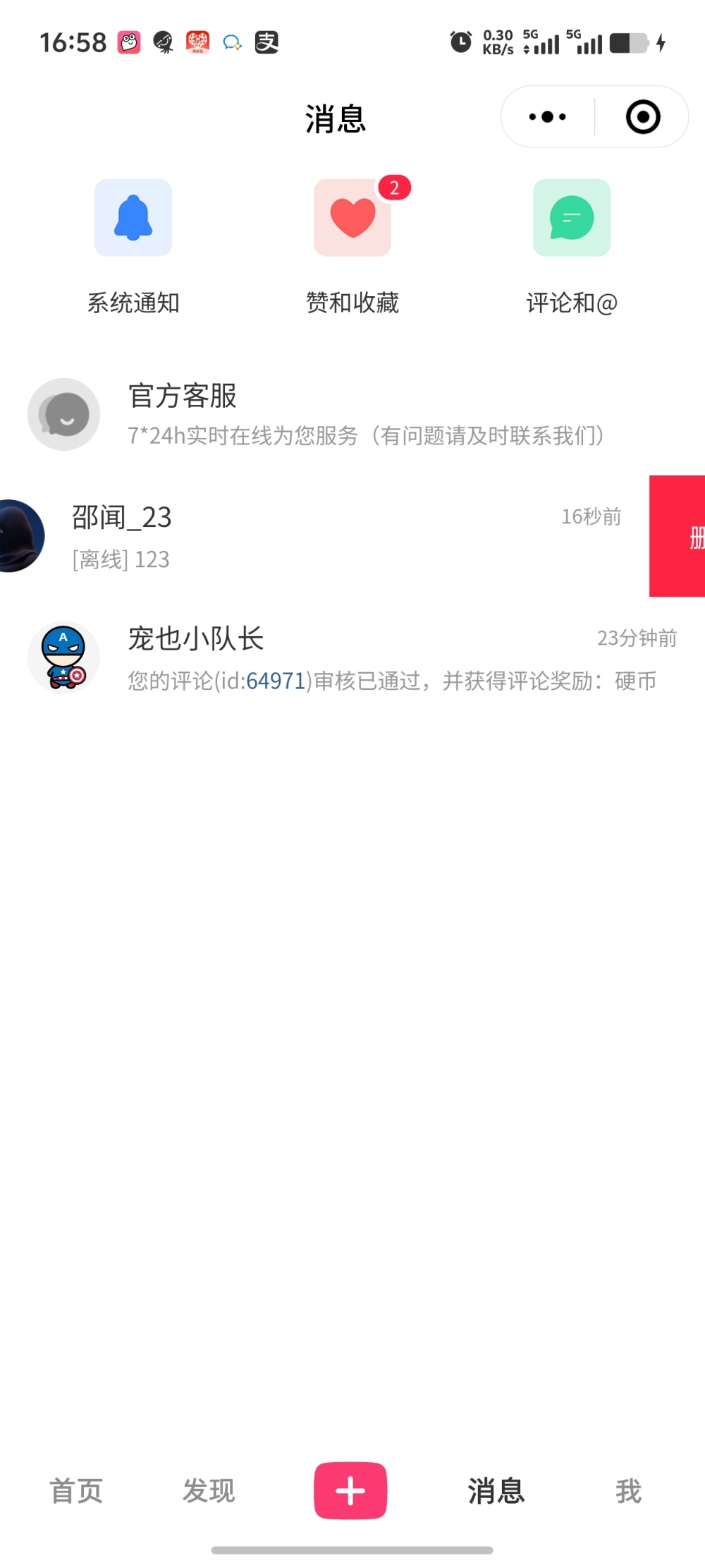This screenshot has height=1568, width=705.
Task: Select the 消息 tab
Action: (x=496, y=1491)
